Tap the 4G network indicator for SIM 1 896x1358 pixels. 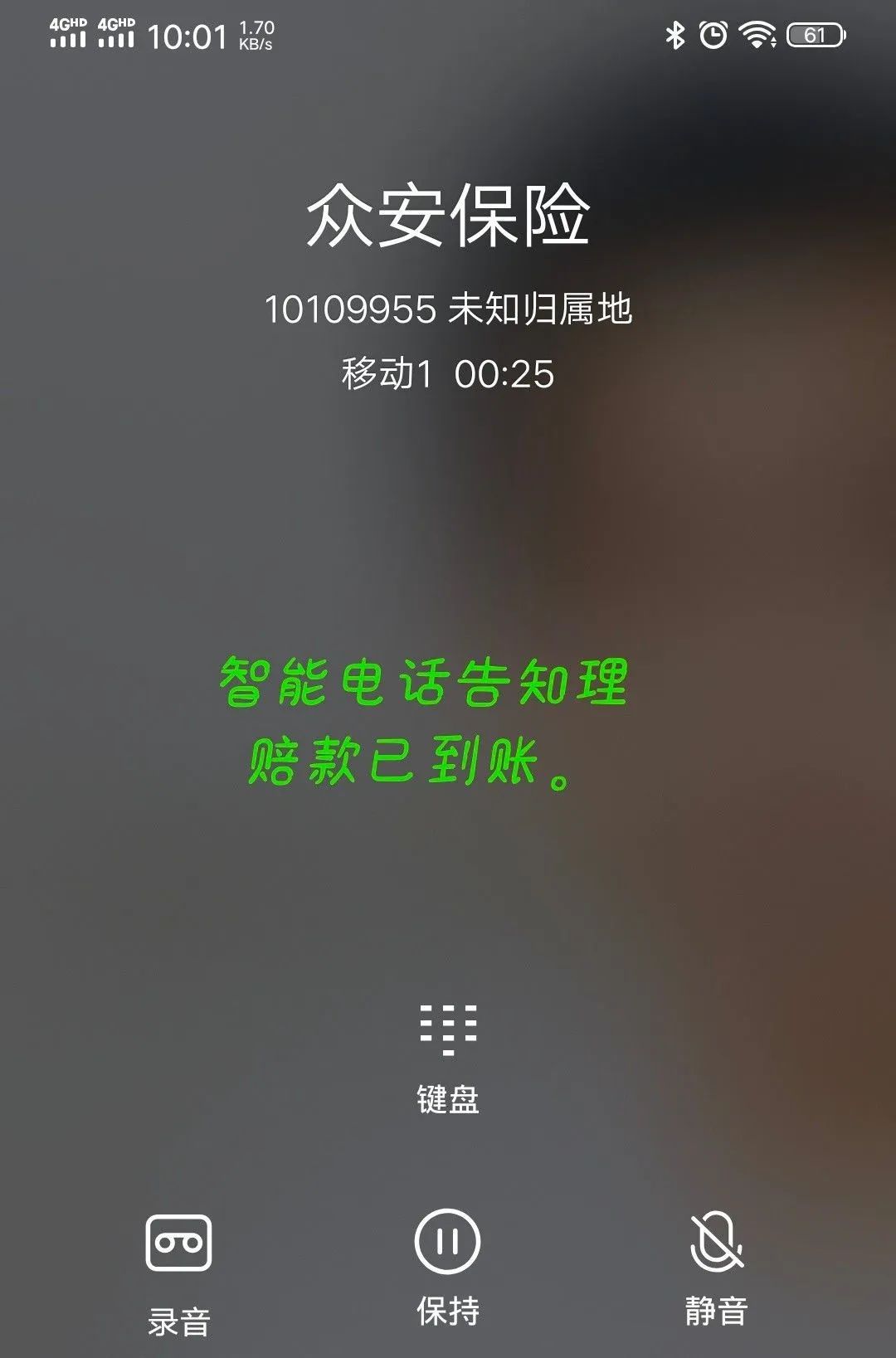pyautogui.click(x=66, y=32)
